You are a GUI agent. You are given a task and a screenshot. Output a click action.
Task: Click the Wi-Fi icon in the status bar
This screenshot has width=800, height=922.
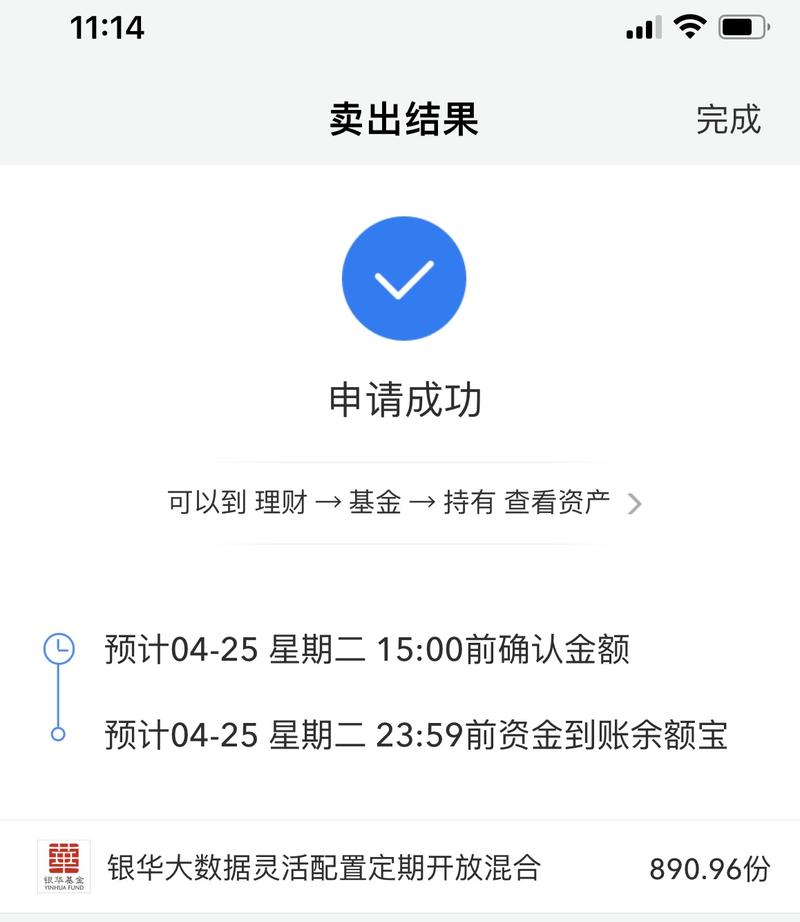(689, 27)
